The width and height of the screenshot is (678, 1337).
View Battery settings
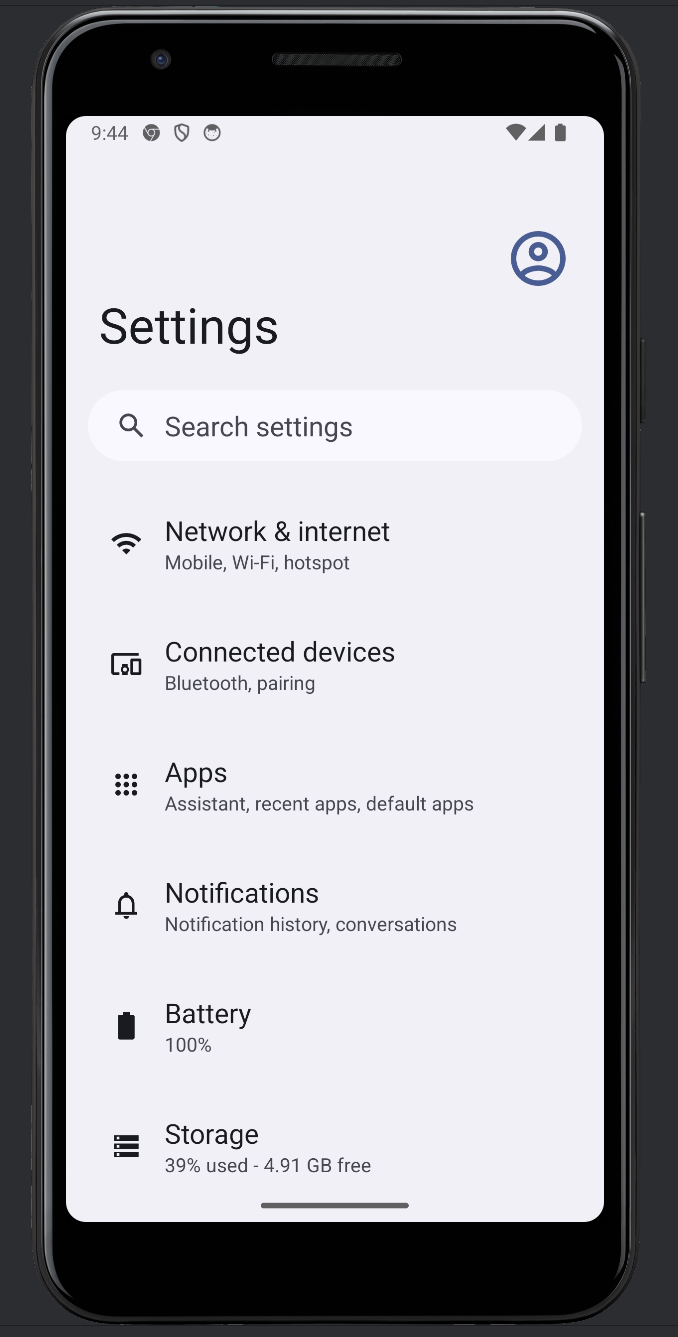pos(208,1027)
